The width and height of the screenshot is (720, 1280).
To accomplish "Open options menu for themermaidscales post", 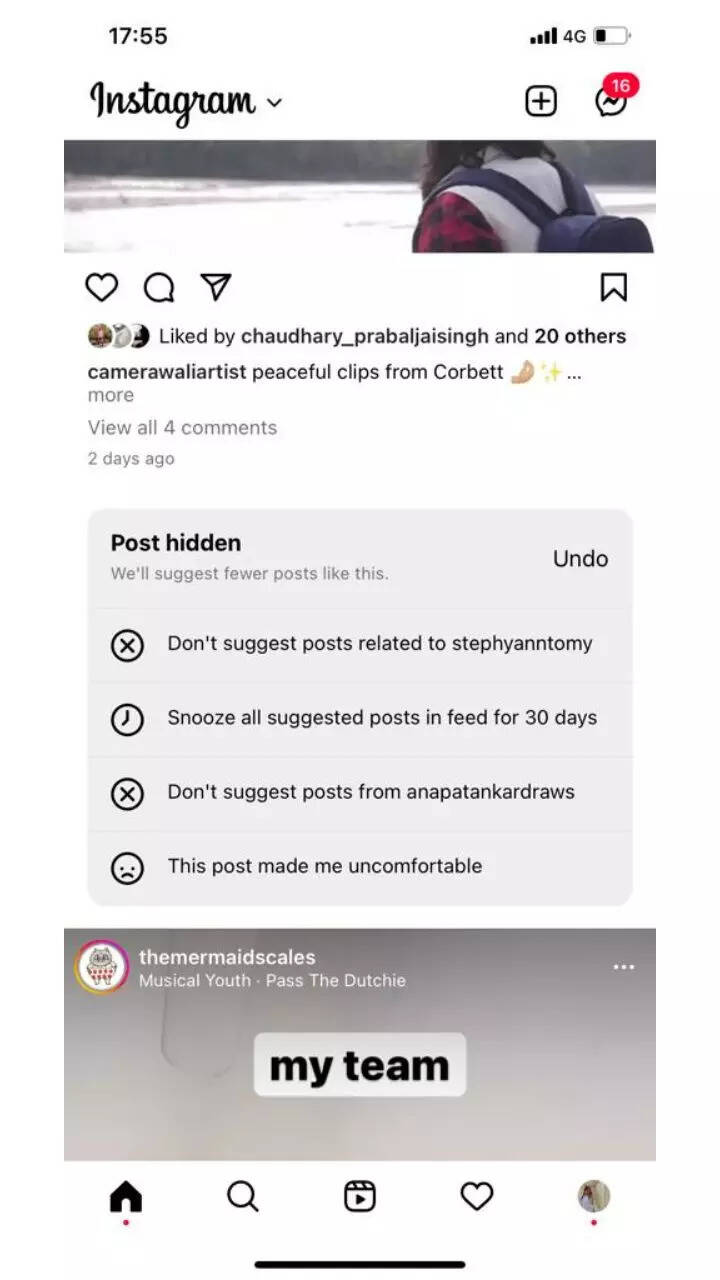I will [623, 967].
